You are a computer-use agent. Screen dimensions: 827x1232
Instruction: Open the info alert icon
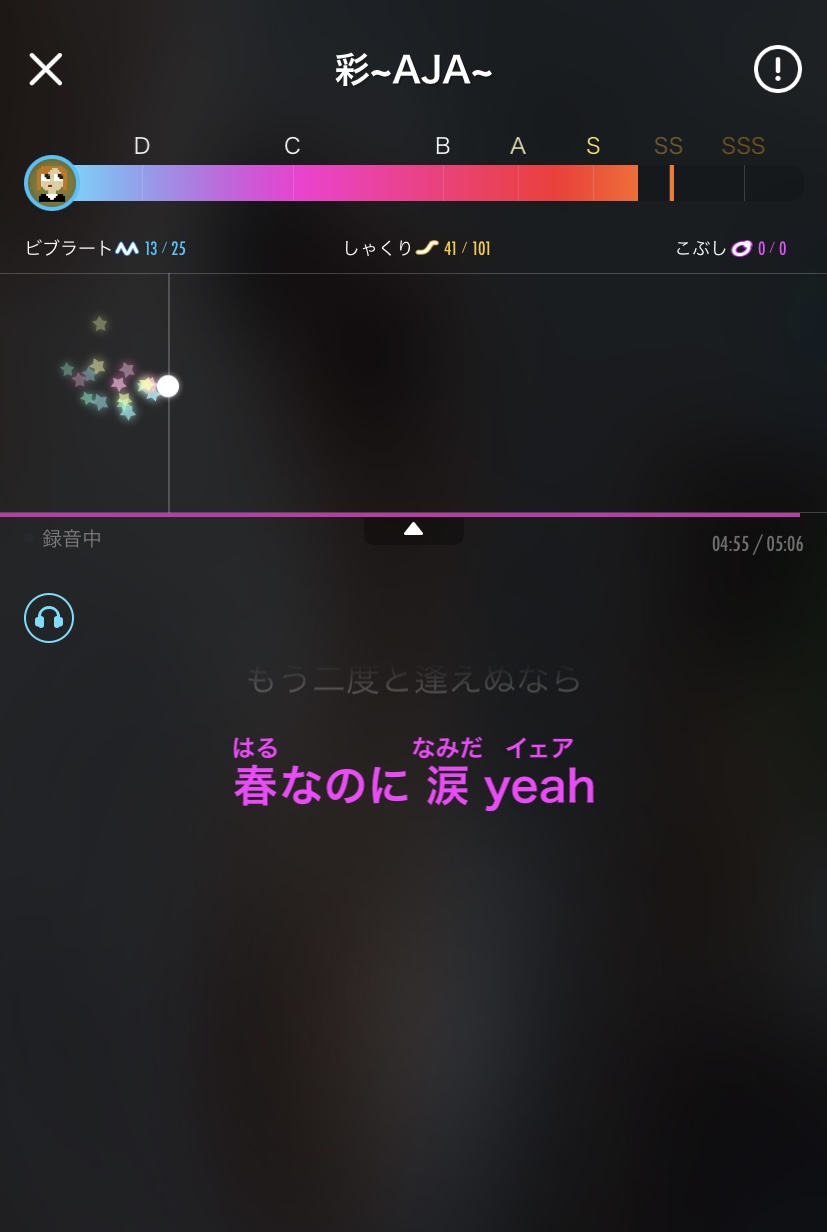click(777, 70)
